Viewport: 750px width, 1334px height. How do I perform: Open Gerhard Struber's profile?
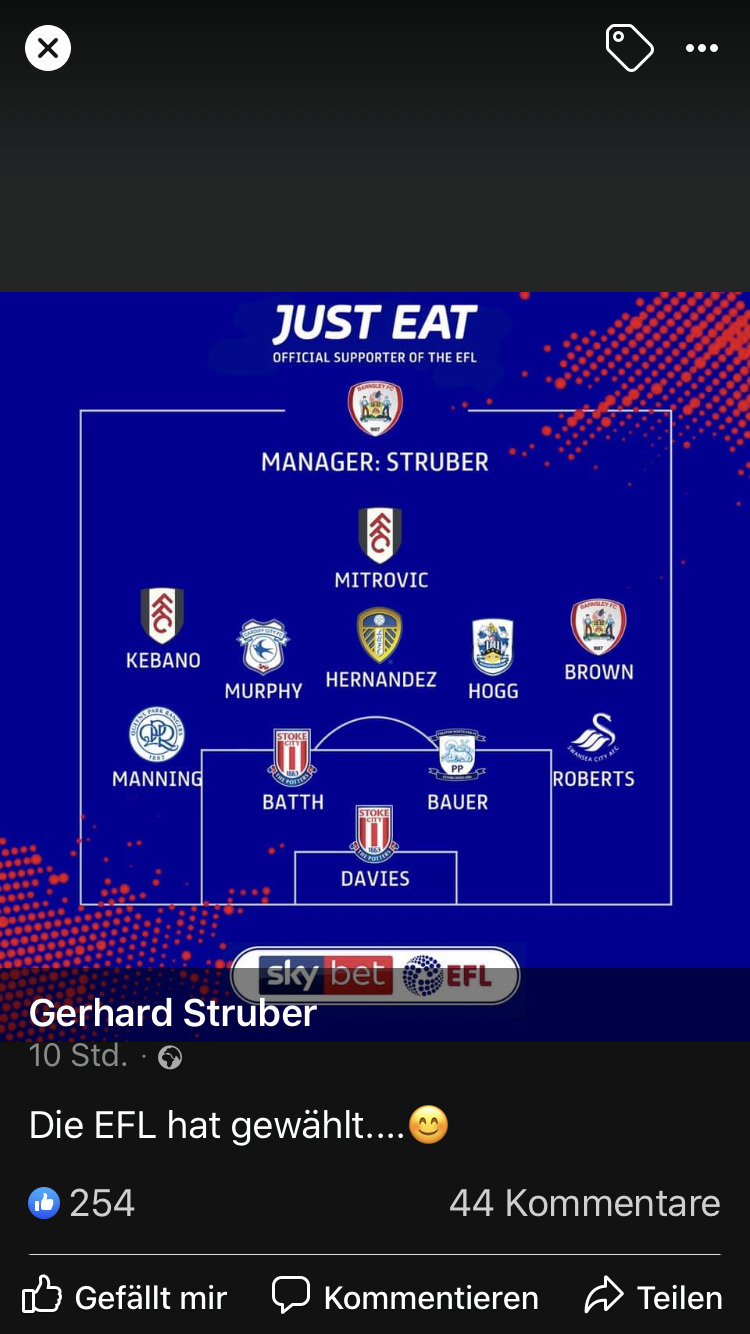[173, 1013]
